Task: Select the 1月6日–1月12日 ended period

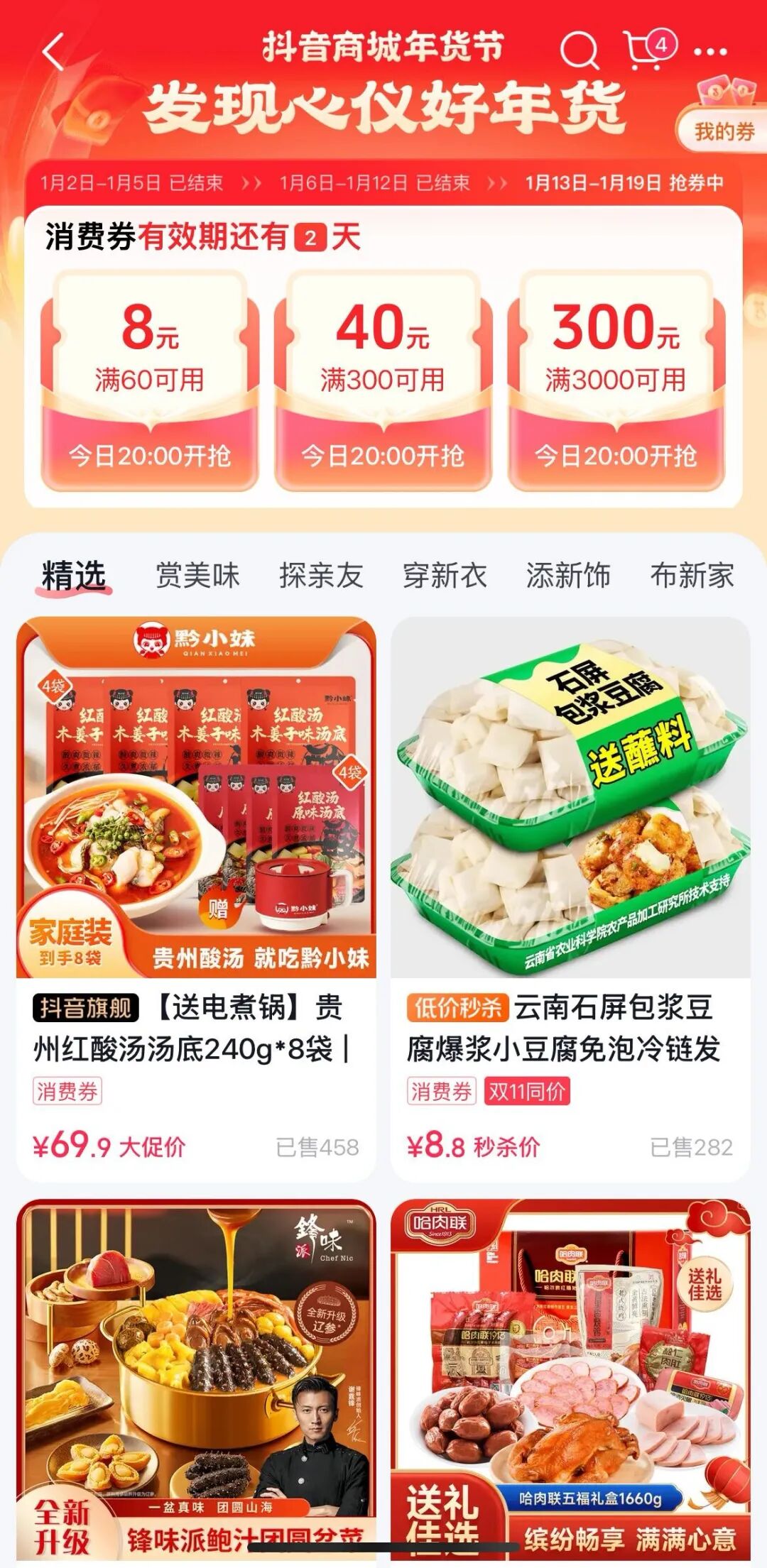Action: click(374, 183)
